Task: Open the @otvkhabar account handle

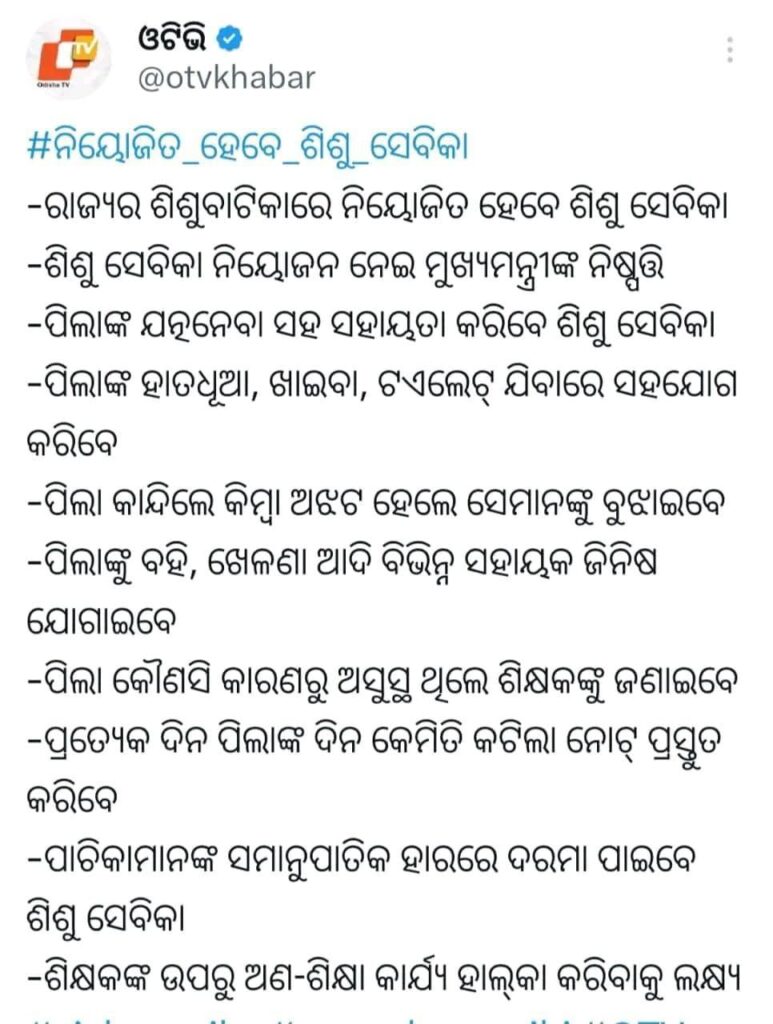Action: click(225, 79)
